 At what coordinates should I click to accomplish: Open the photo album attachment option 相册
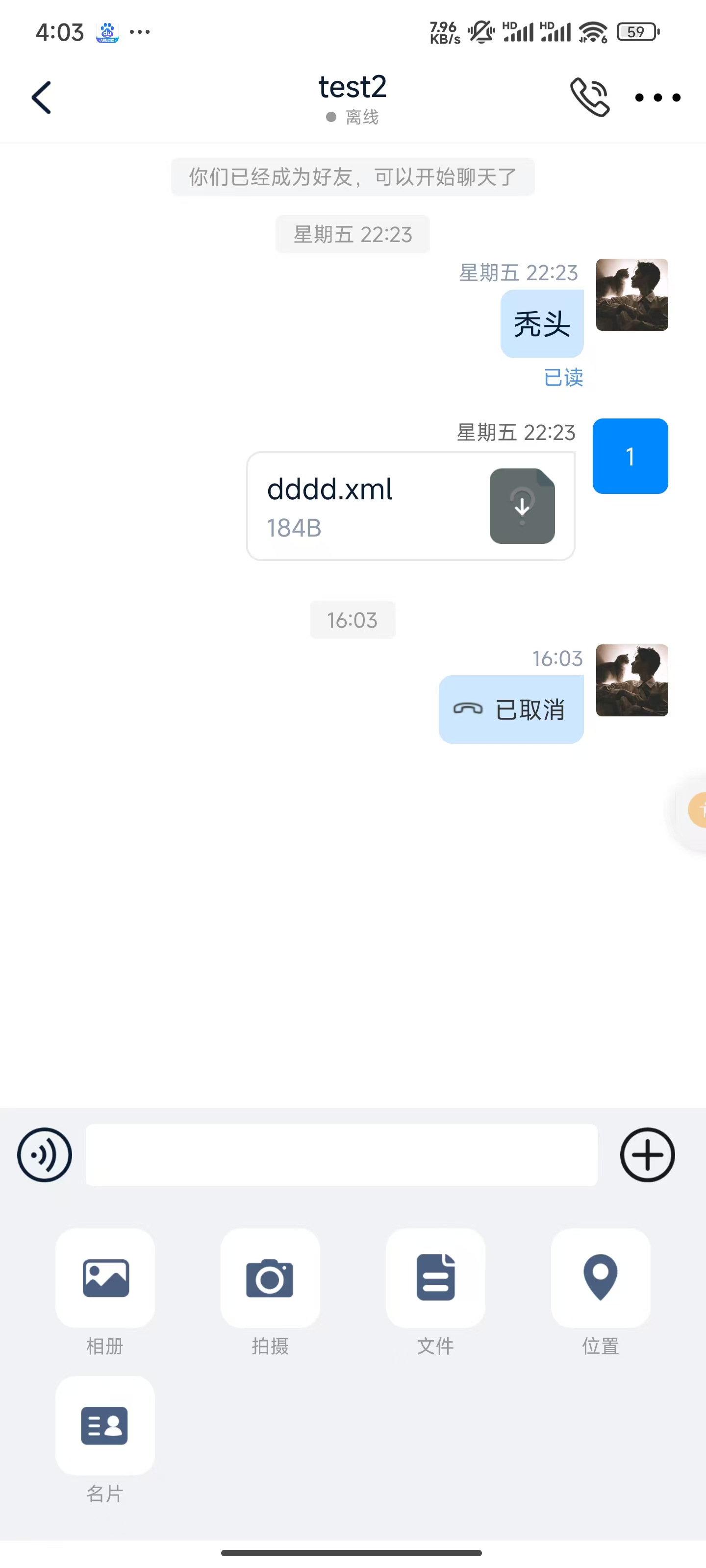105,1278
